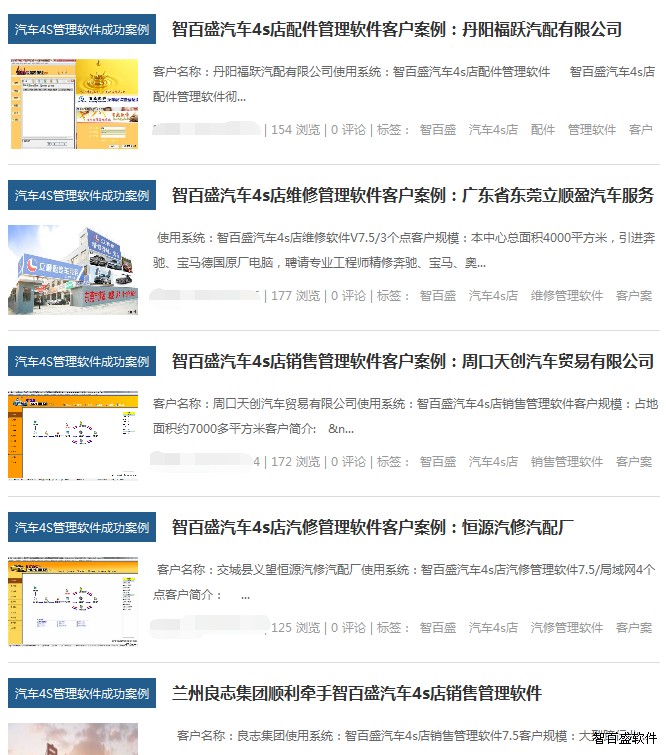Tap the 汽车4S管理软件成功案例 category label beside 丹阳福跃 article
Viewport: 670px width, 755px height.
pyautogui.click(x=82, y=30)
